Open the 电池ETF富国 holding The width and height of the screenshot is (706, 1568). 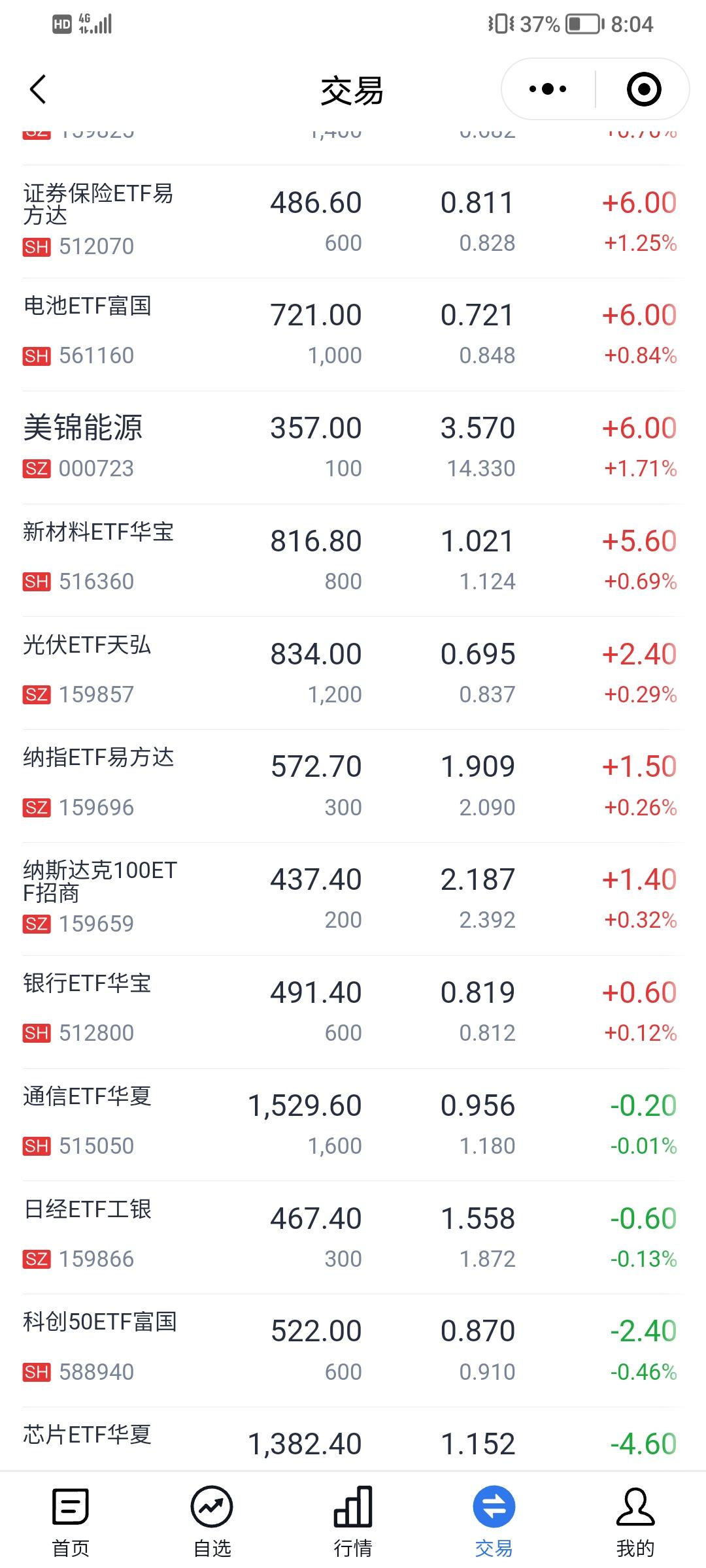[353, 335]
